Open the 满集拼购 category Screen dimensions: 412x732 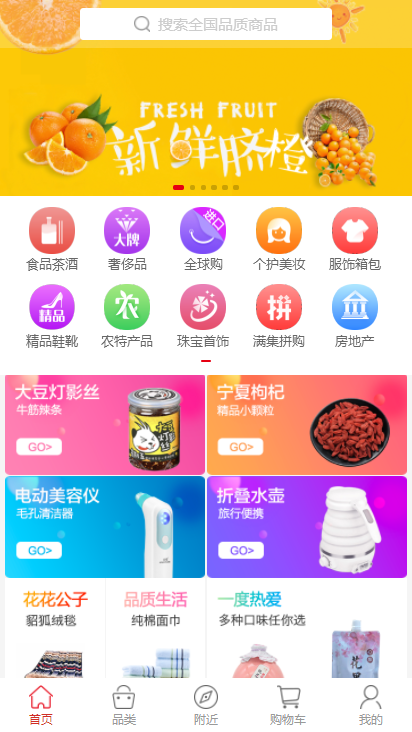(x=279, y=317)
